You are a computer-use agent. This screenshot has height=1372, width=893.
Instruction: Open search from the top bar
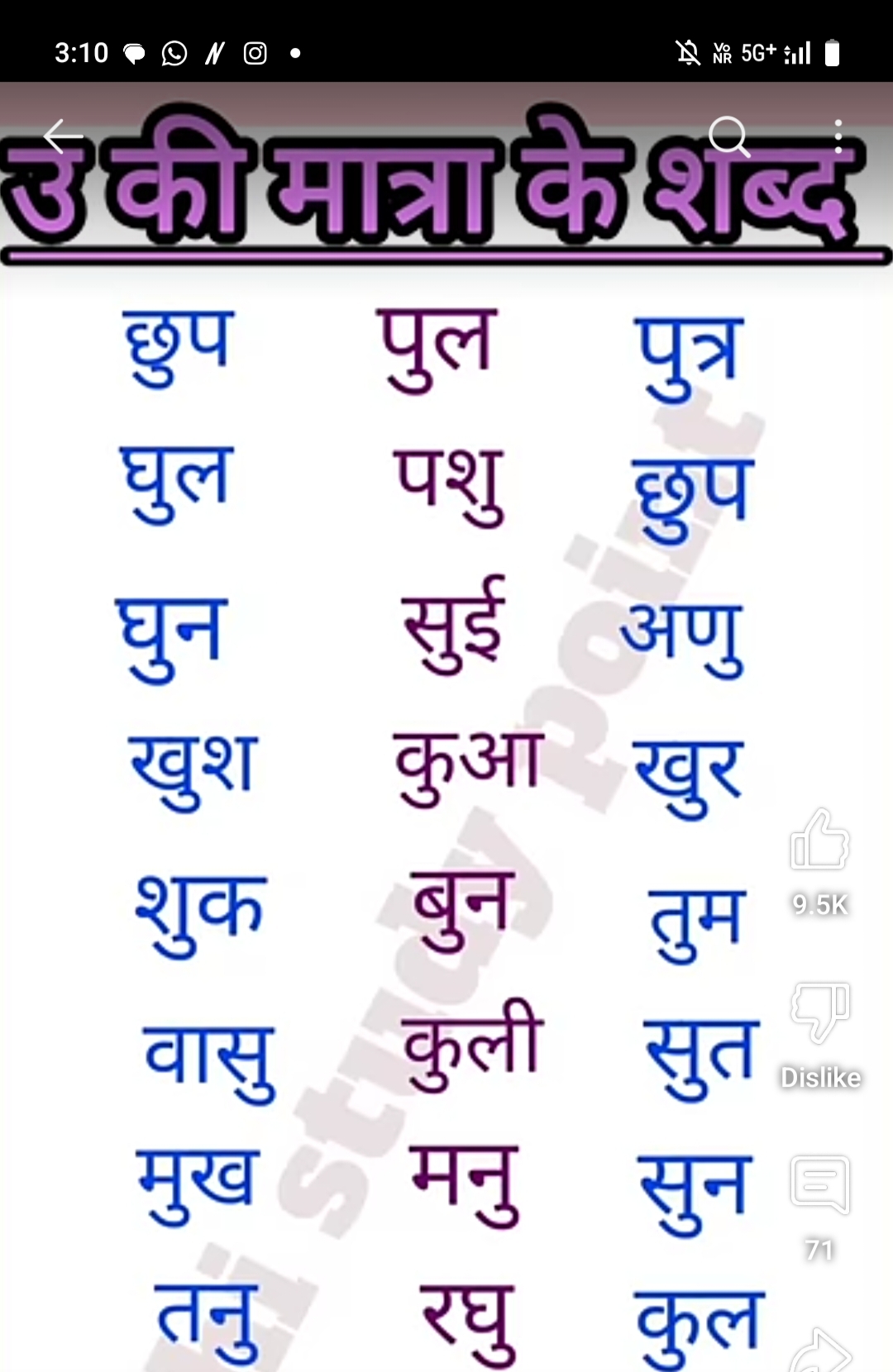click(729, 137)
